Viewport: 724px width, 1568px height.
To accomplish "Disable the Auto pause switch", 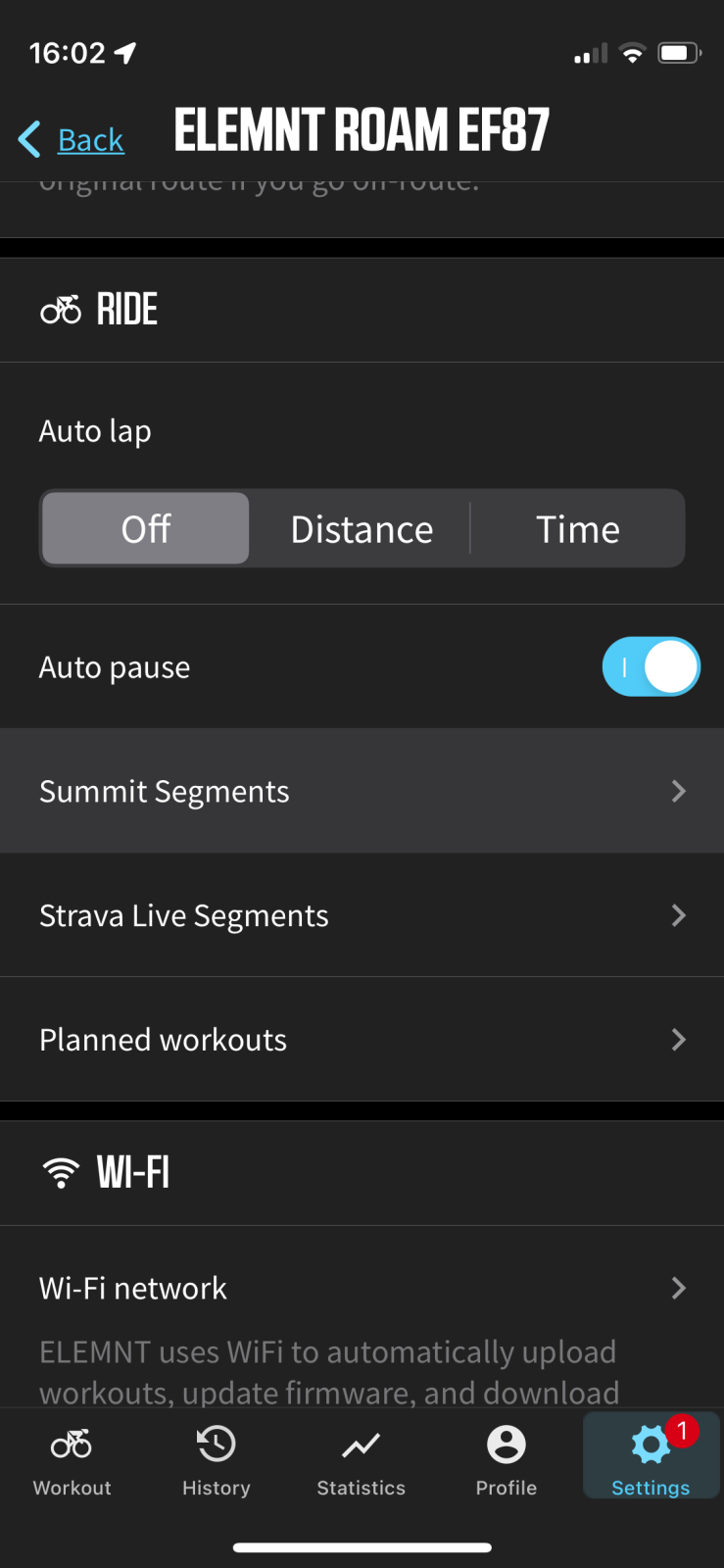I will 651,667.
